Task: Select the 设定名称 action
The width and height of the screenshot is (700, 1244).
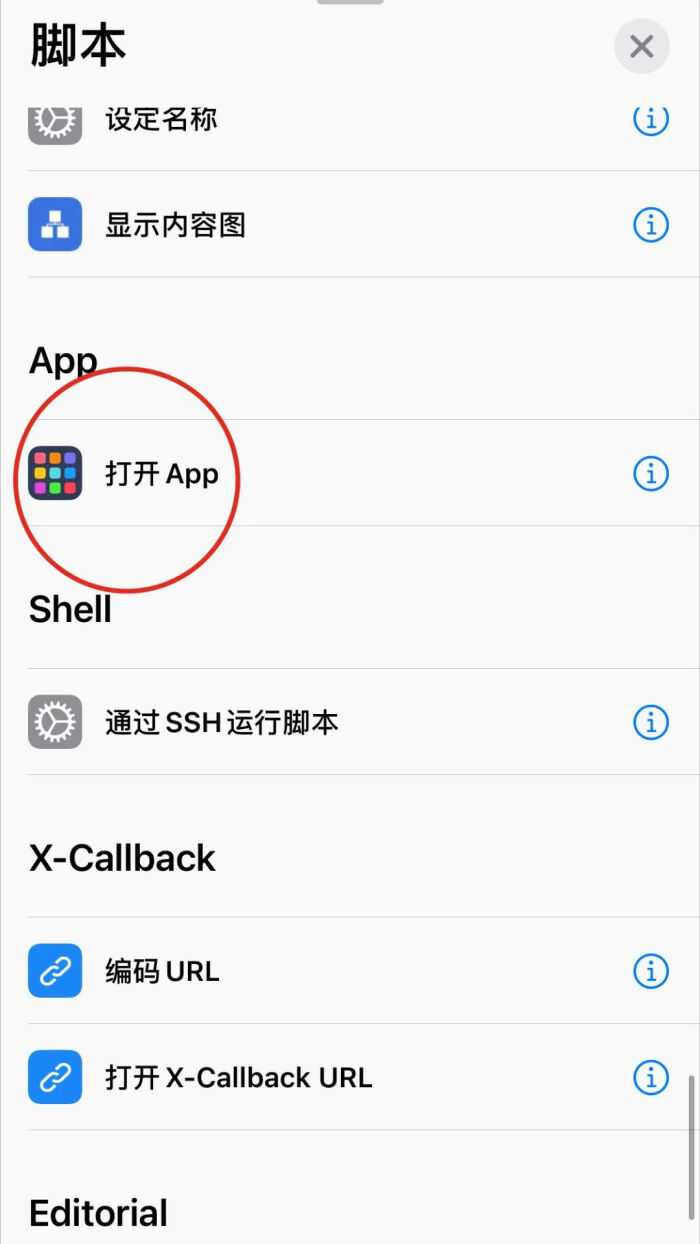Action: pos(161,121)
